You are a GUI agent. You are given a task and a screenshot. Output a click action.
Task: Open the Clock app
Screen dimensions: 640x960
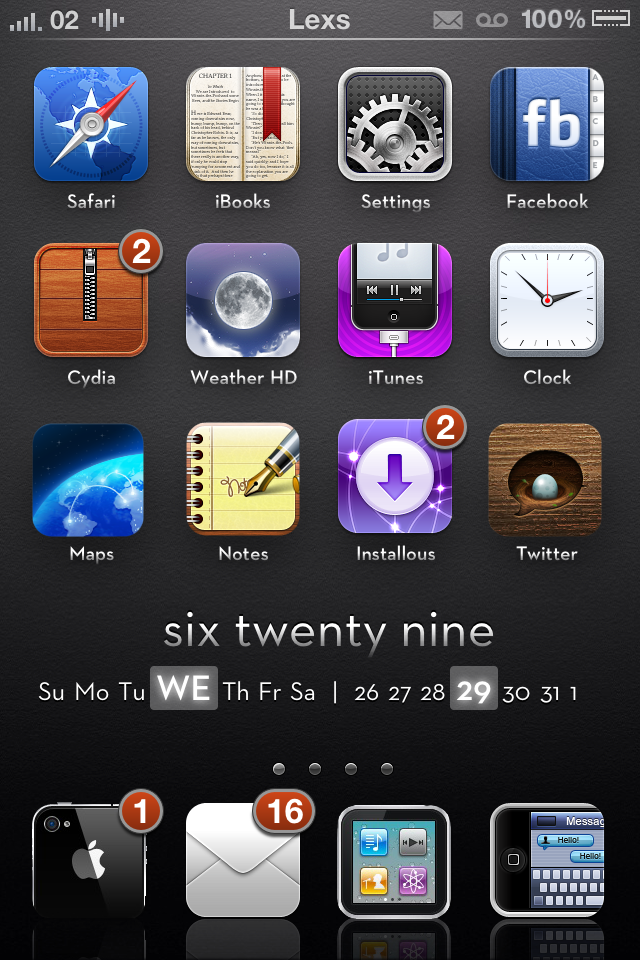[547, 300]
